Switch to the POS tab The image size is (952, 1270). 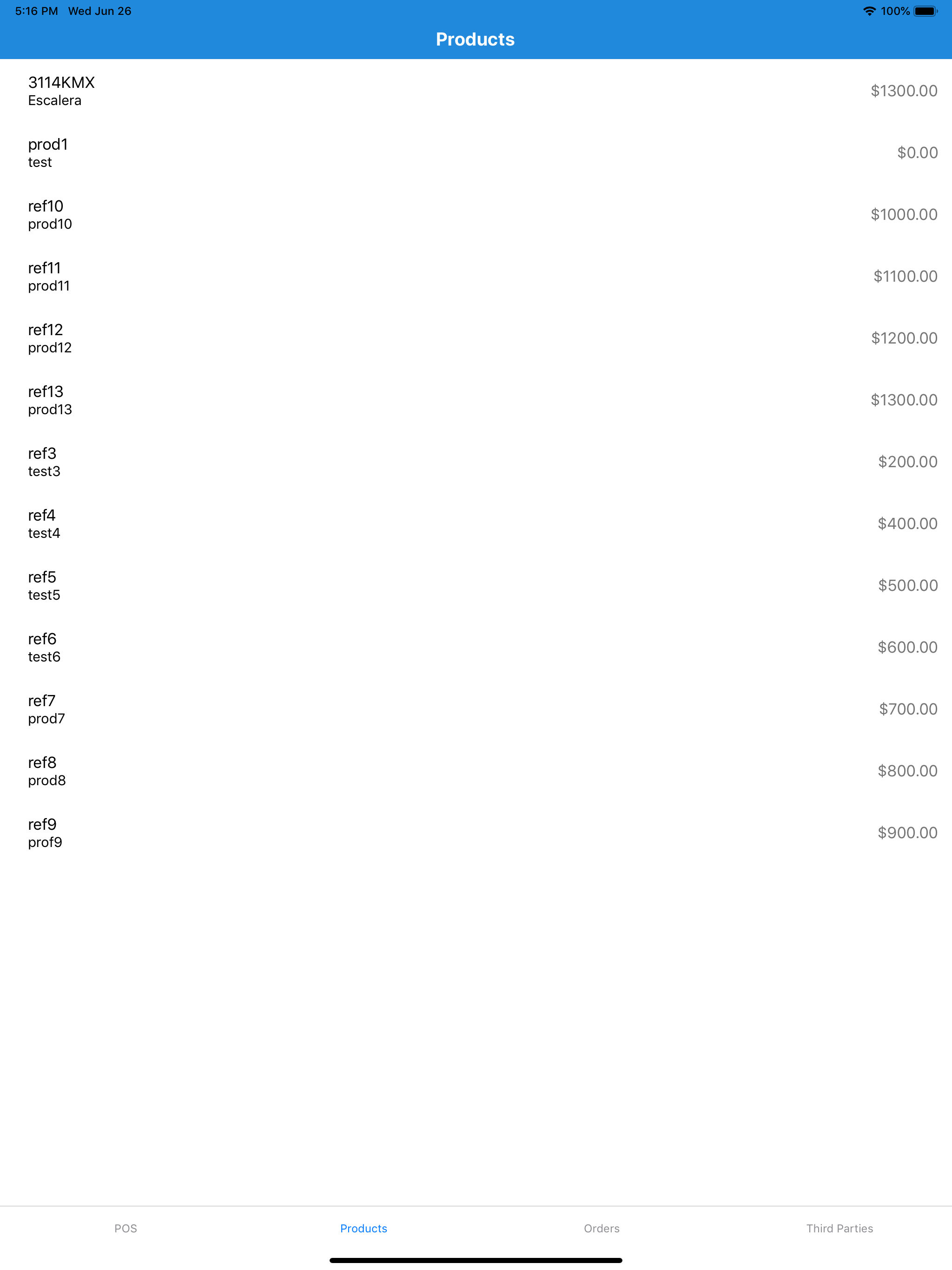pyautogui.click(x=126, y=1228)
